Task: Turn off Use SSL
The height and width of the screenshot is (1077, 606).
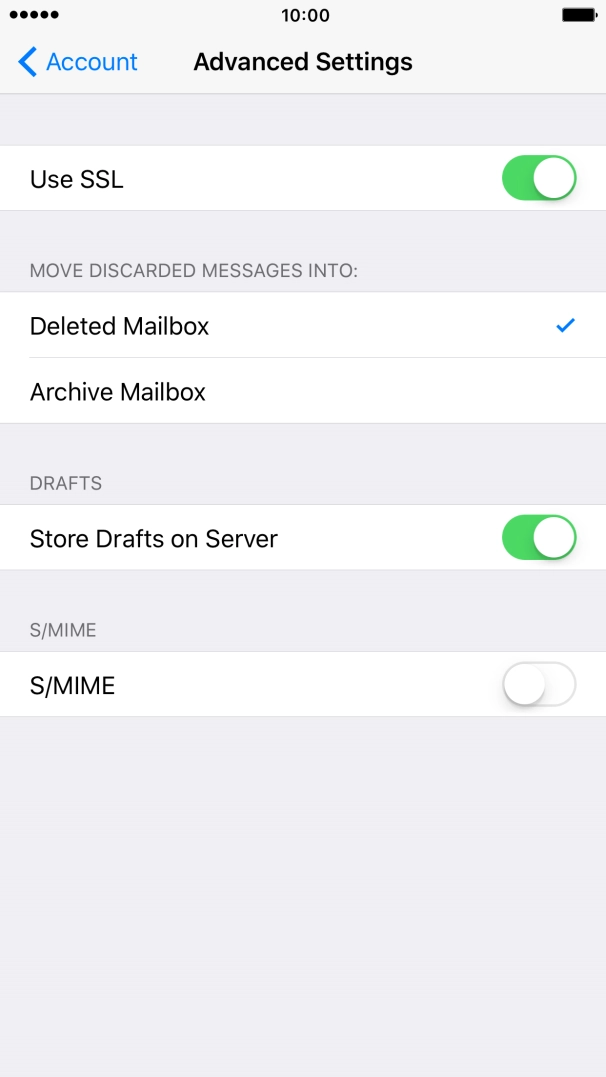Action: pos(539,179)
